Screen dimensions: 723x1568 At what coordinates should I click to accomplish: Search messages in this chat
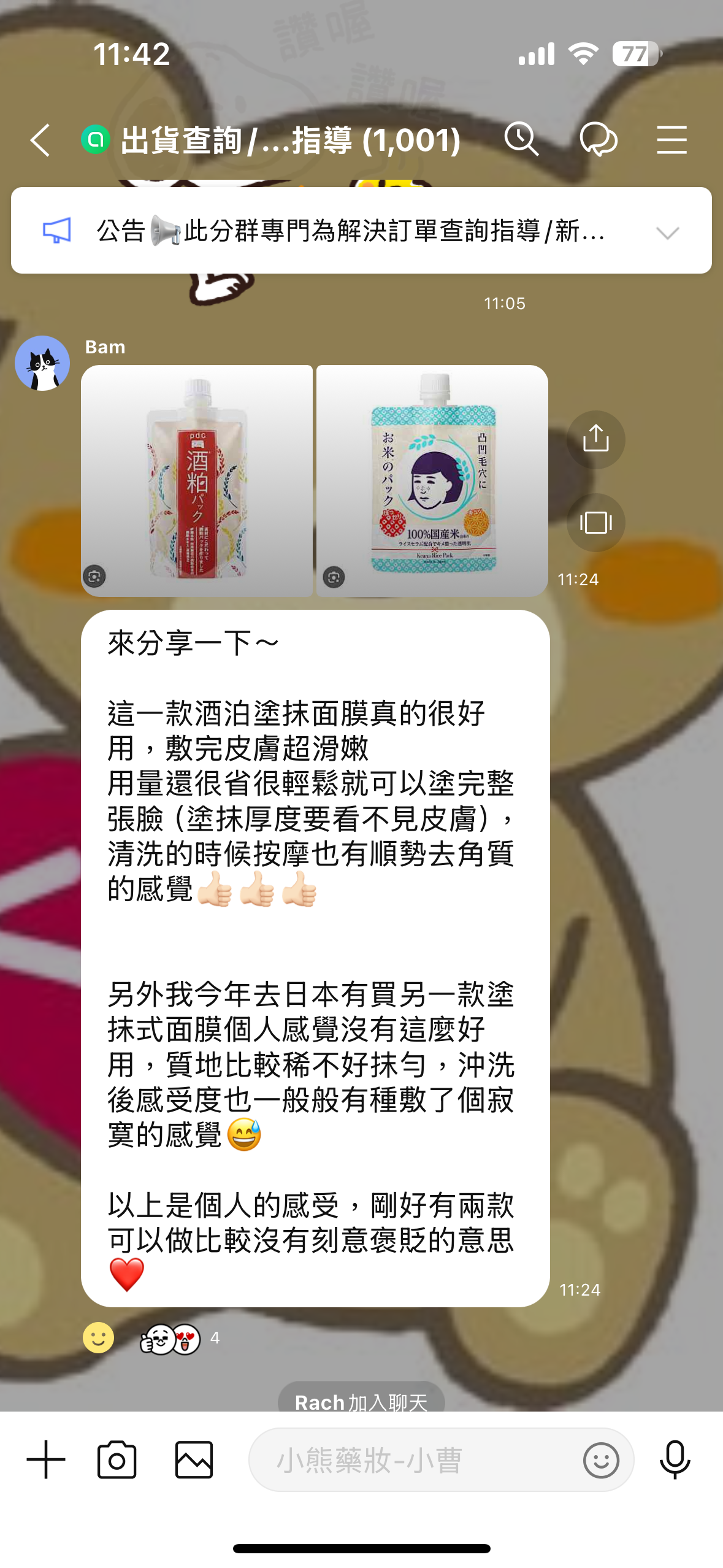pos(522,139)
